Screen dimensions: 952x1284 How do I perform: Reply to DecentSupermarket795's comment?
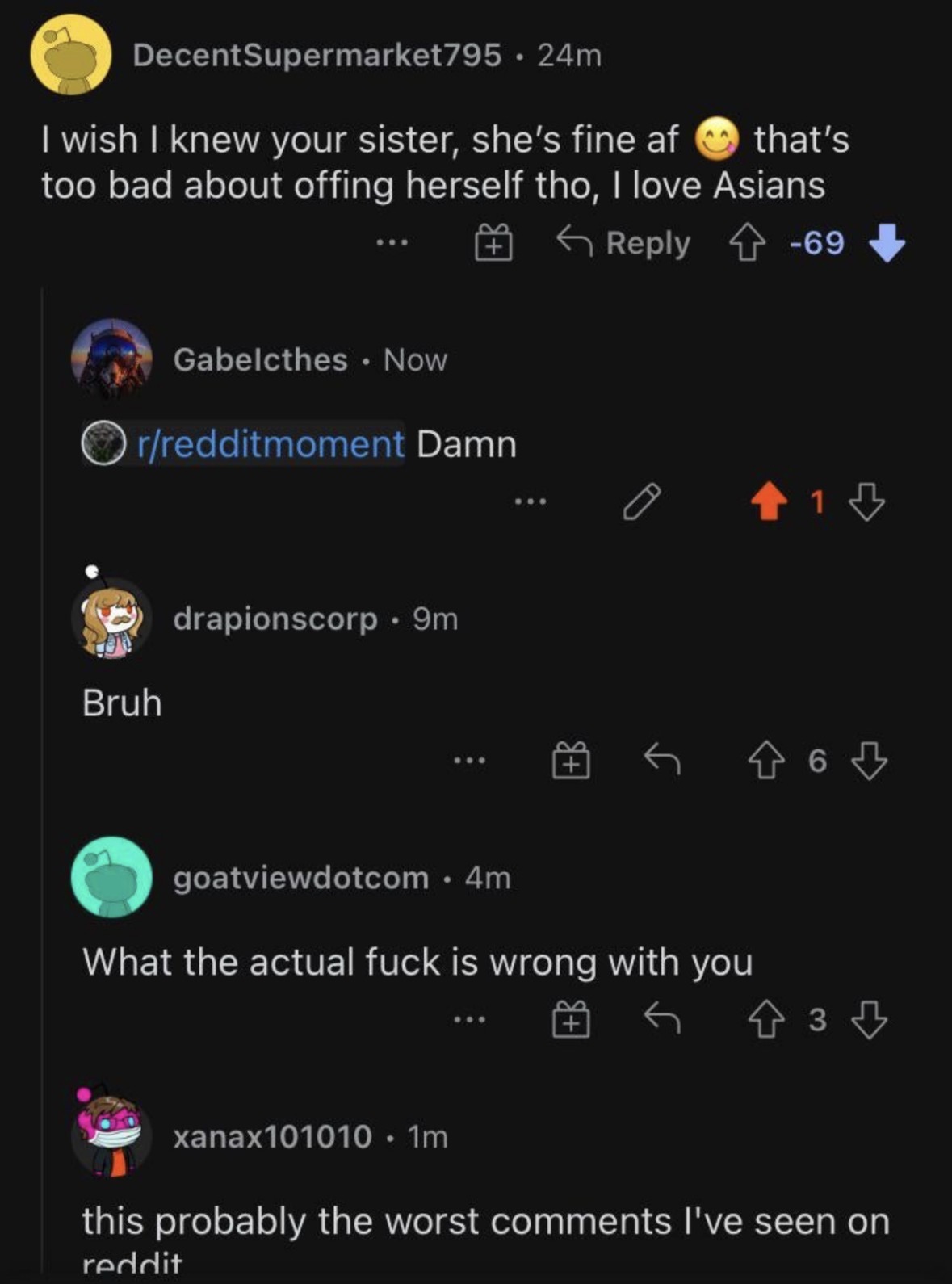(623, 242)
